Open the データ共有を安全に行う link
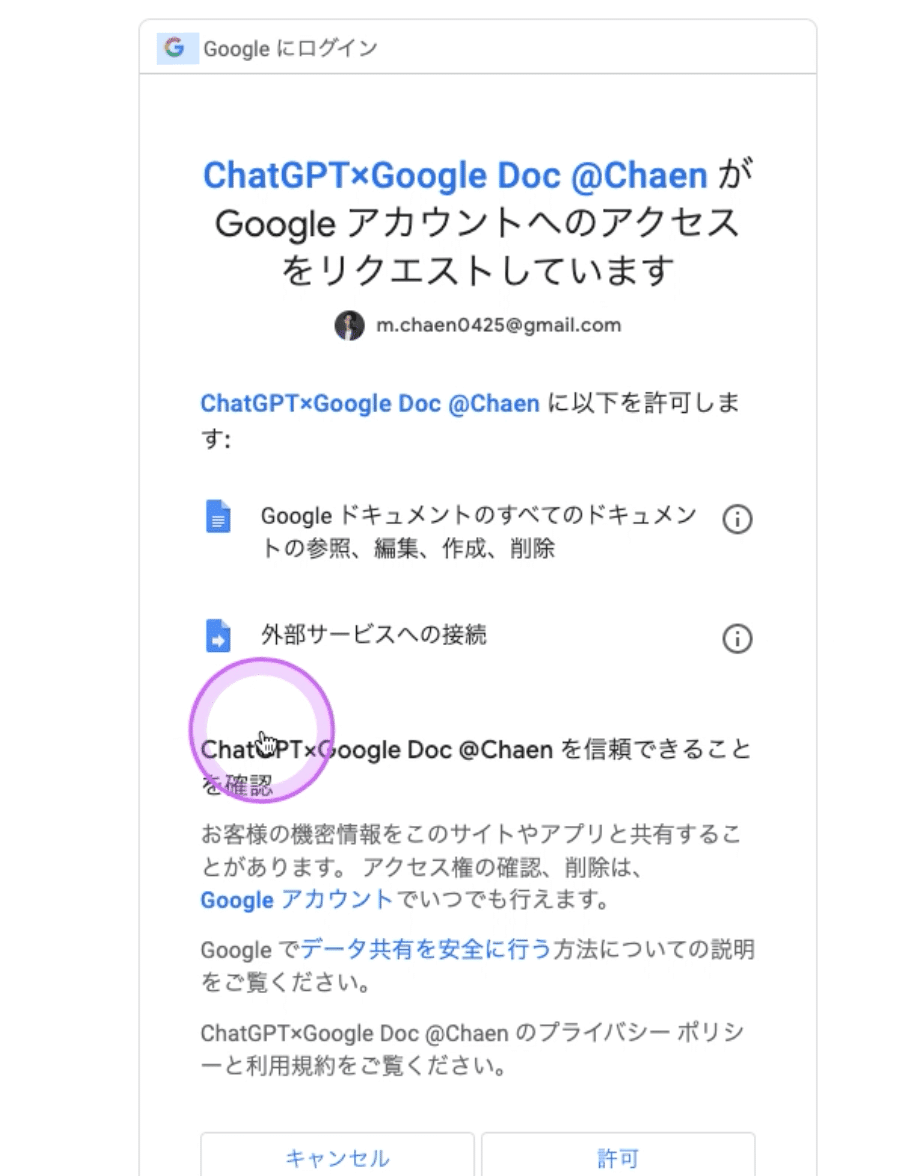Image resolution: width=904 pixels, height=1176 pixels. [x=426, y=948]
